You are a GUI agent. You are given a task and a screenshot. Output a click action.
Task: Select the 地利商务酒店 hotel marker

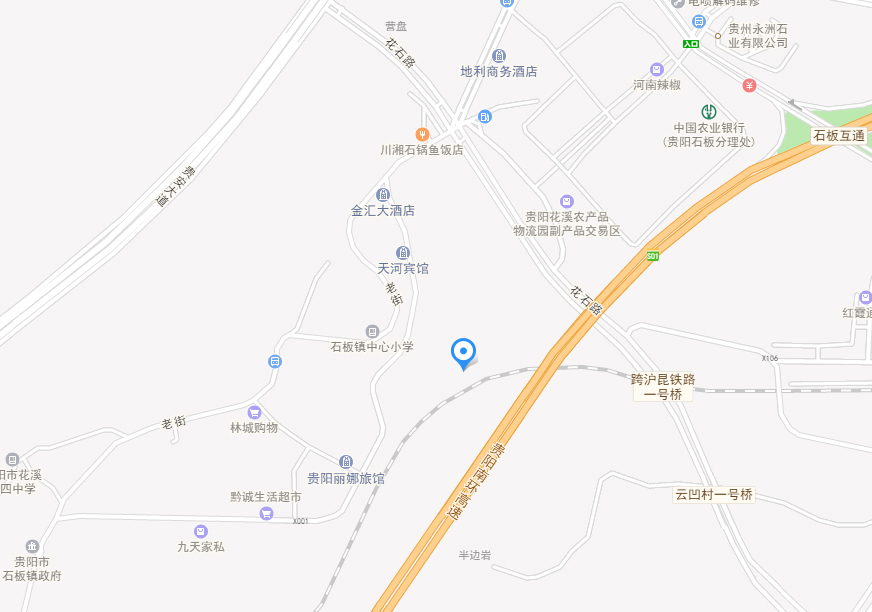499,55
